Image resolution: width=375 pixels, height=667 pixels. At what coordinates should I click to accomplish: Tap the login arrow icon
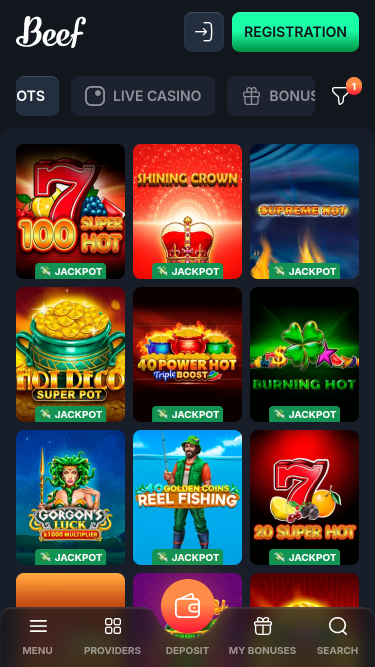pyautogui.click(x=204, y=32)
